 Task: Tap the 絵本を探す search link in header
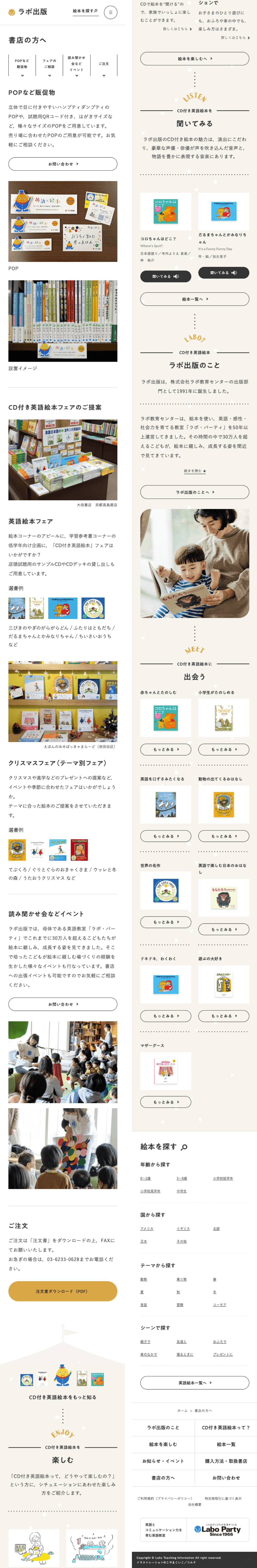point(85,11)
